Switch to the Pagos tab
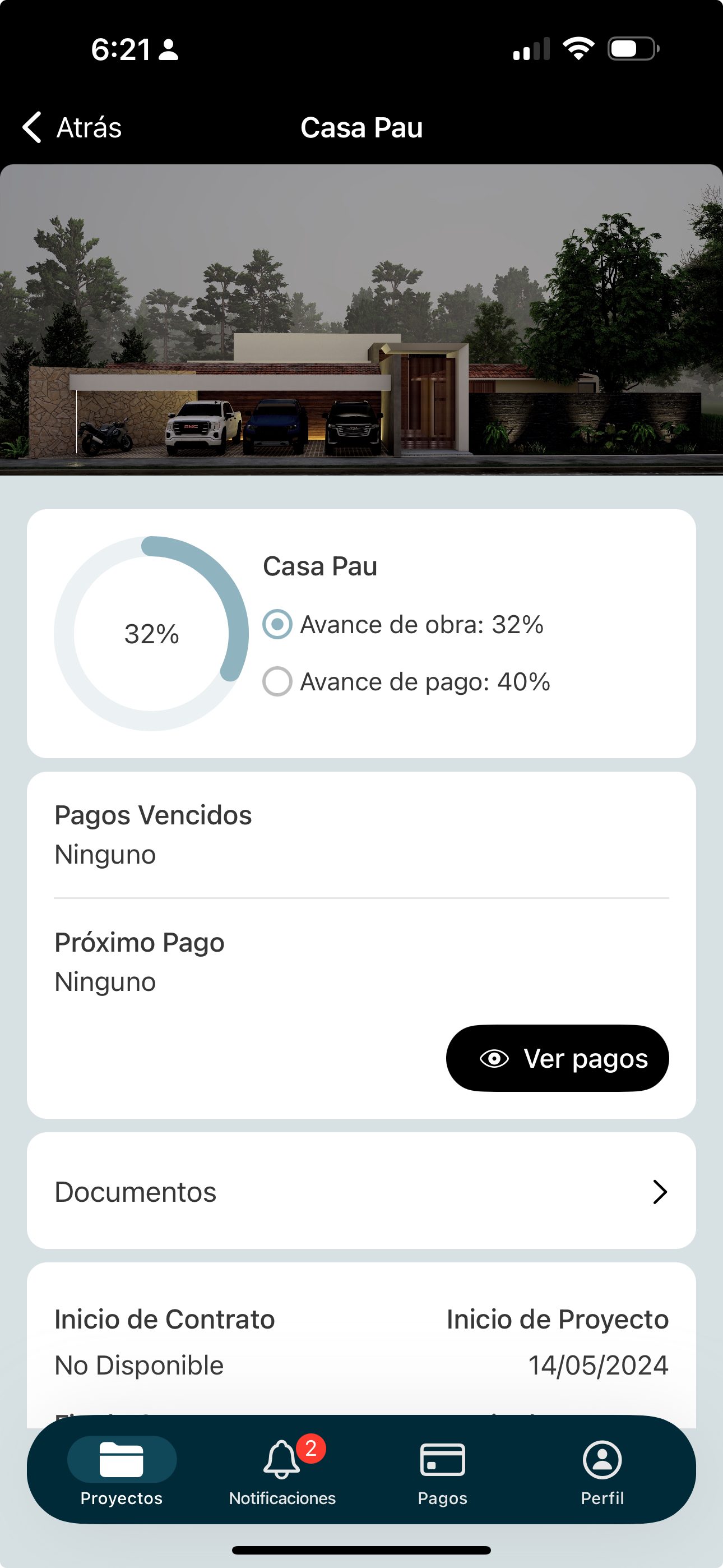The image size is (723, 1568). pos(442,1469)
